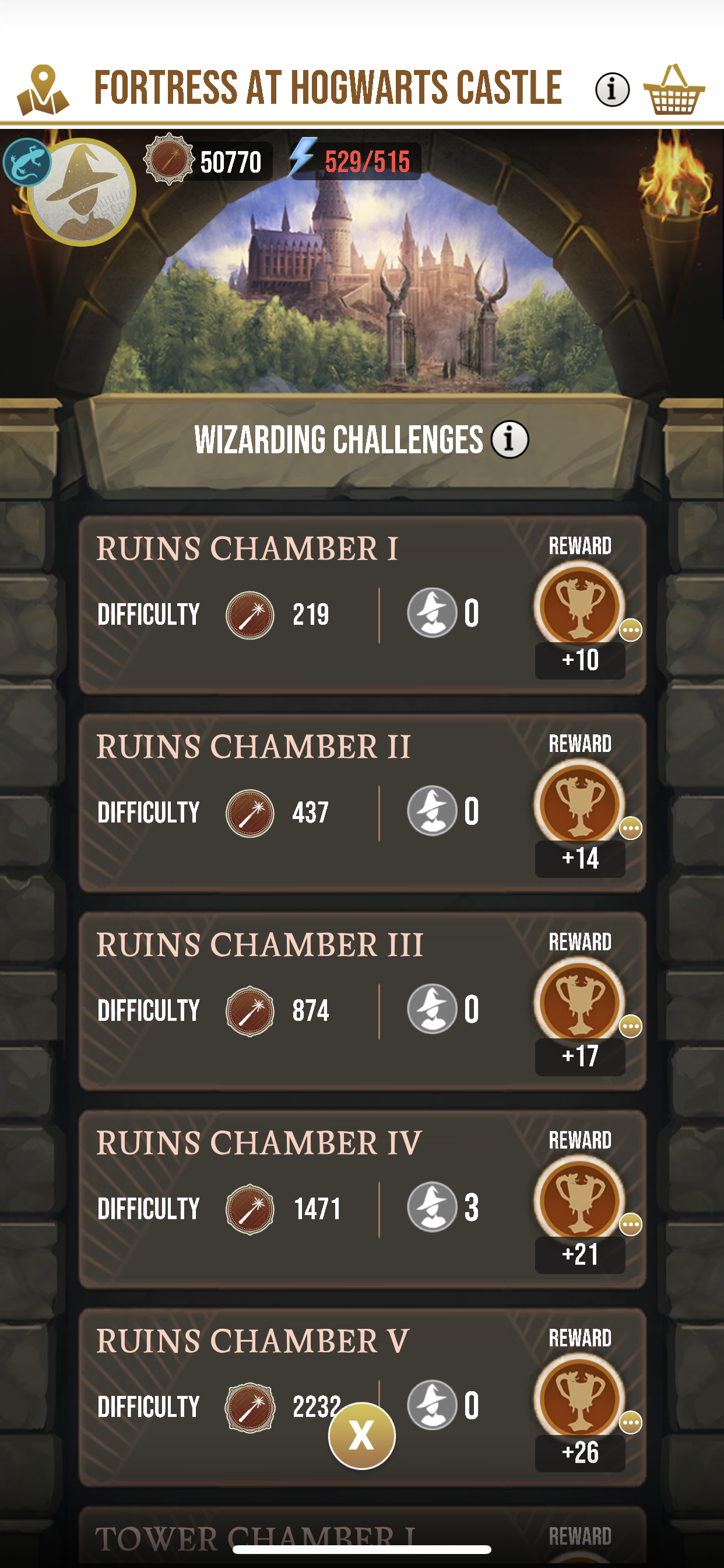This screenshot has height=1568, width=724.
Task: Tap the spell energy counter
Action: click(x=356, y=162)
